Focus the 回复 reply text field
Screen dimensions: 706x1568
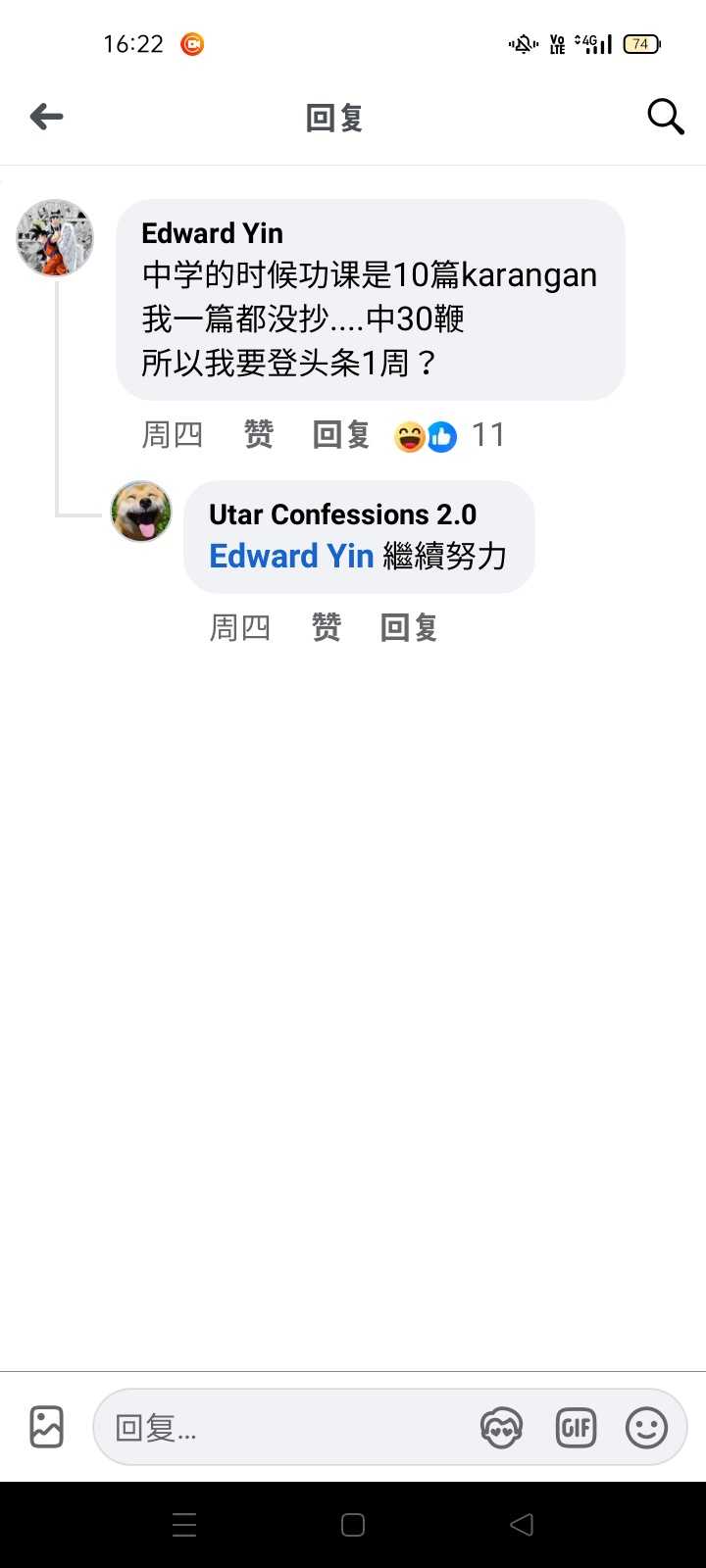click(x=284, y=1428)
